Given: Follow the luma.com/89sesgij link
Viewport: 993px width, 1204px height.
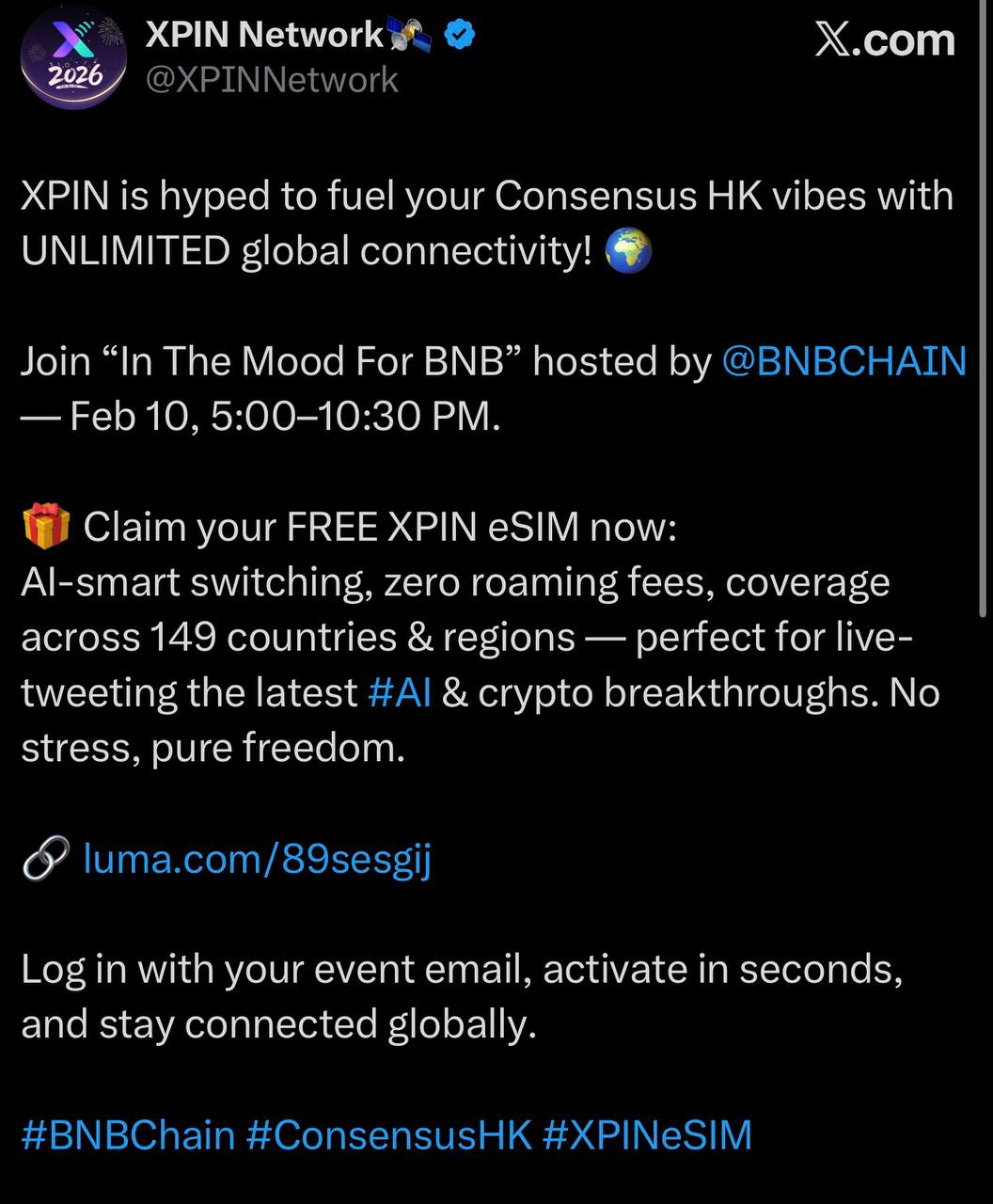Looking at the screenshot, I should (x=257, y=859).
